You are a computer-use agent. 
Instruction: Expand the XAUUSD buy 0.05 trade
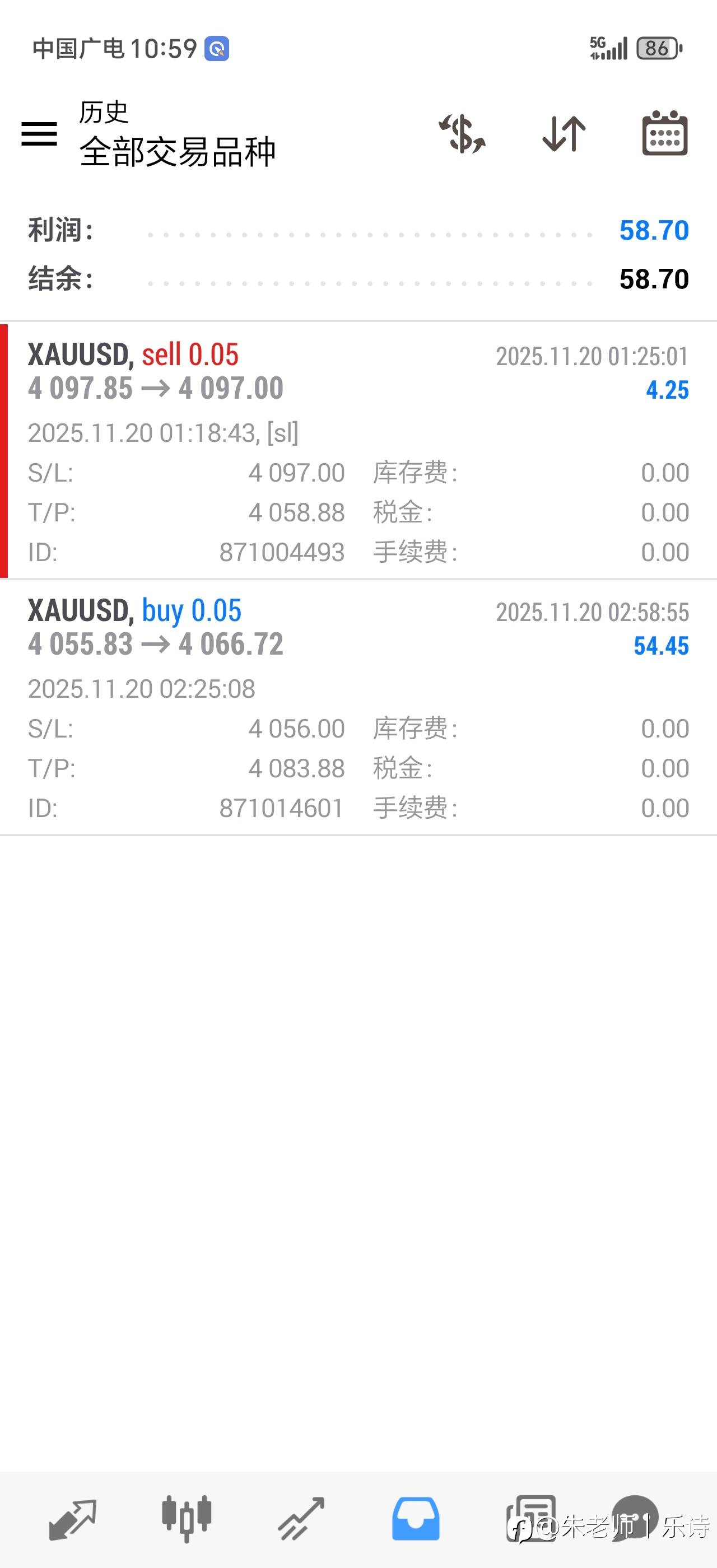pyautogui.click(x=358, y=707)
